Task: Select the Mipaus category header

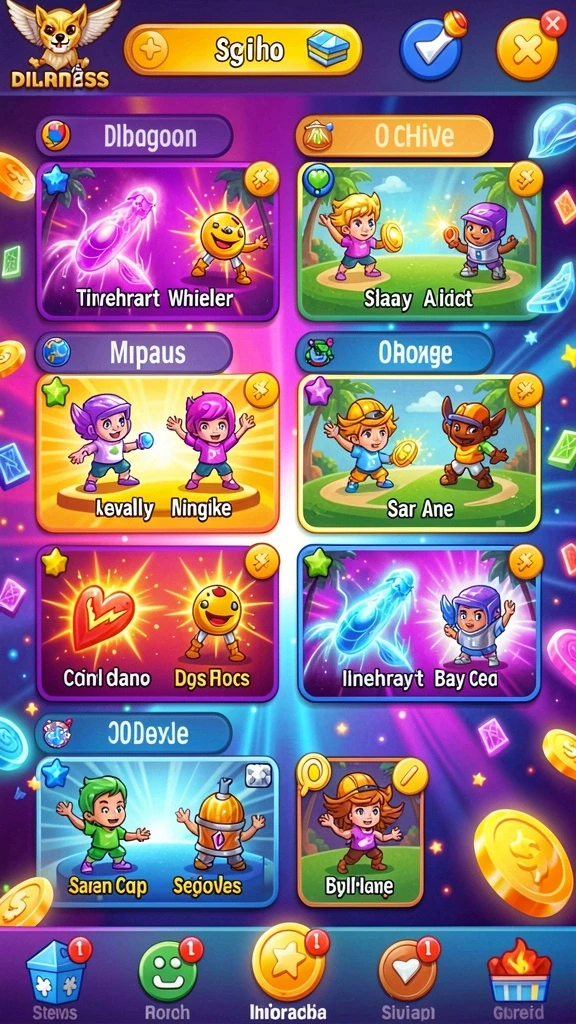Action: pos(135,353)
